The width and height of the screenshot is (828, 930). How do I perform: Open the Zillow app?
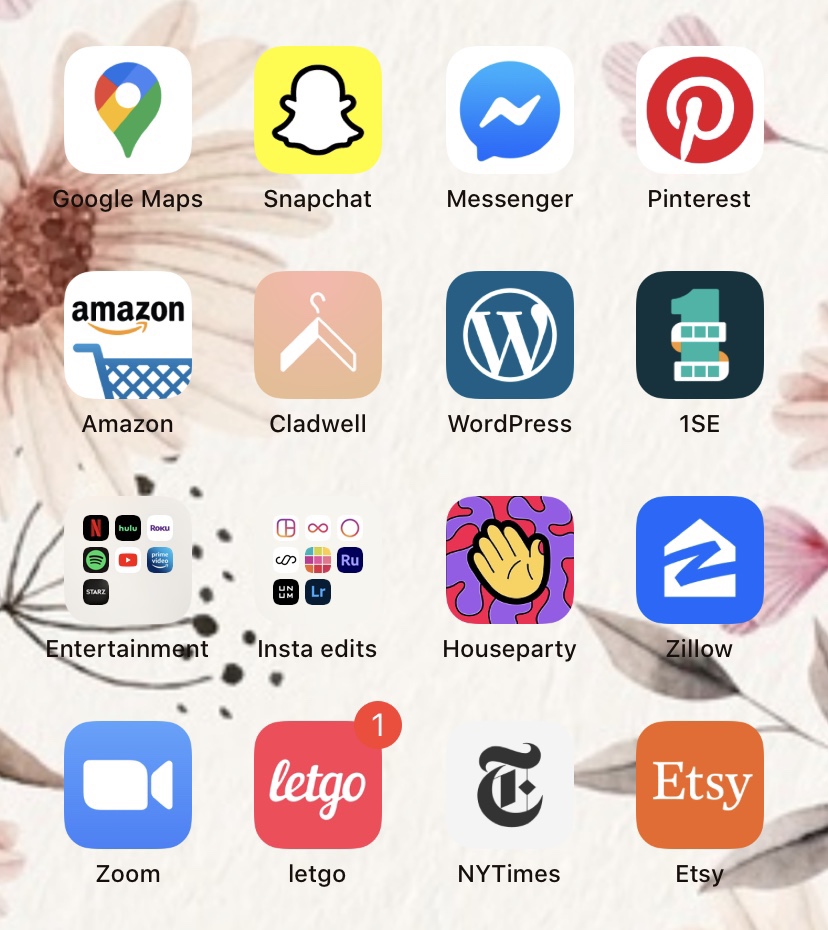point(700,560)
